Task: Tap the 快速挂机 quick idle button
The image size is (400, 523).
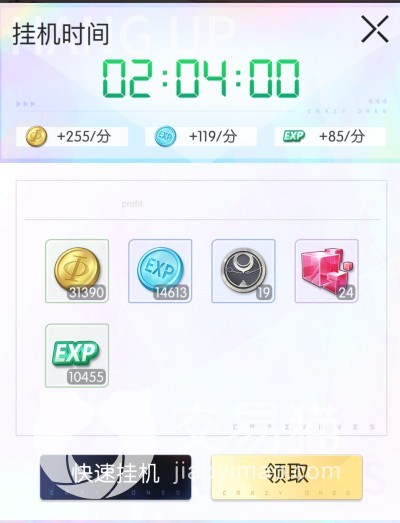Action: 115,477
